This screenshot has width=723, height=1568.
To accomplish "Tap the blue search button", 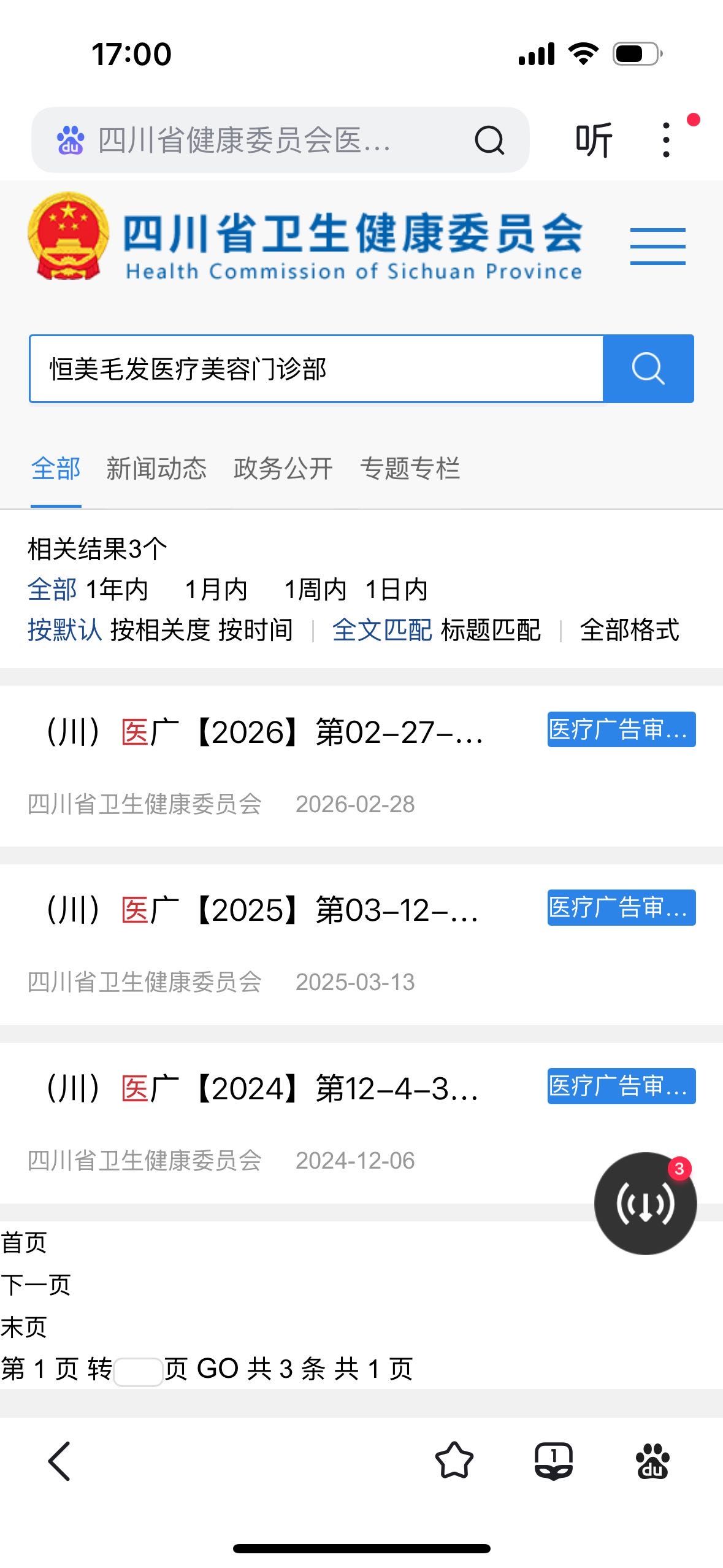I will [648, 369].
